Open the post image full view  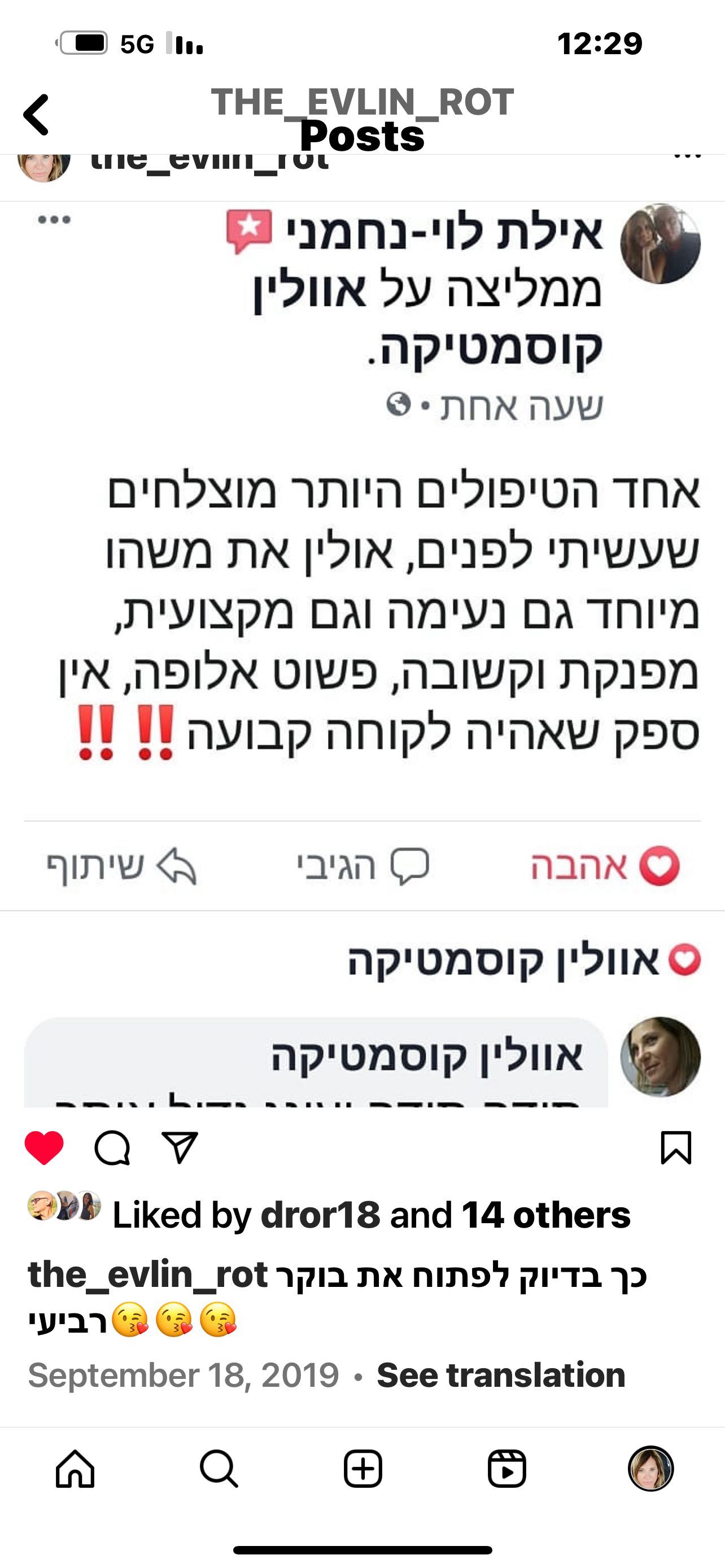point(362,608)
